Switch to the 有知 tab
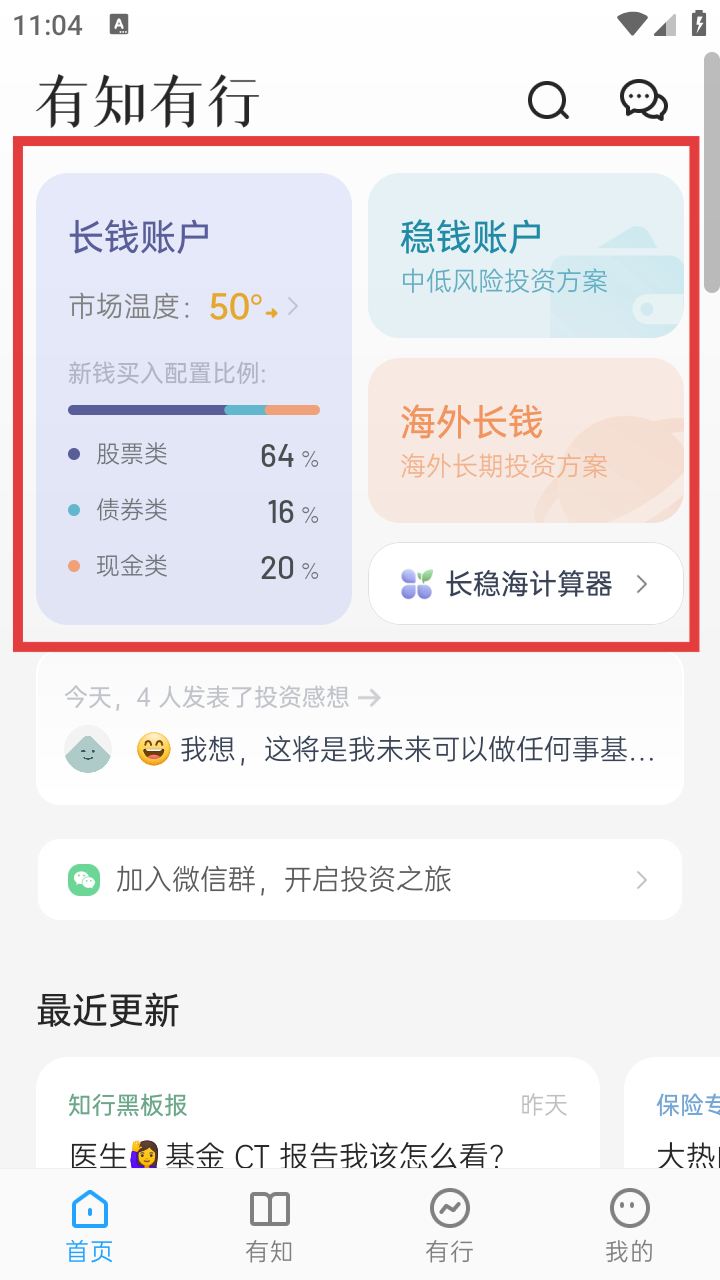This screenshot has height=1280, width=720. (270, 1225)
